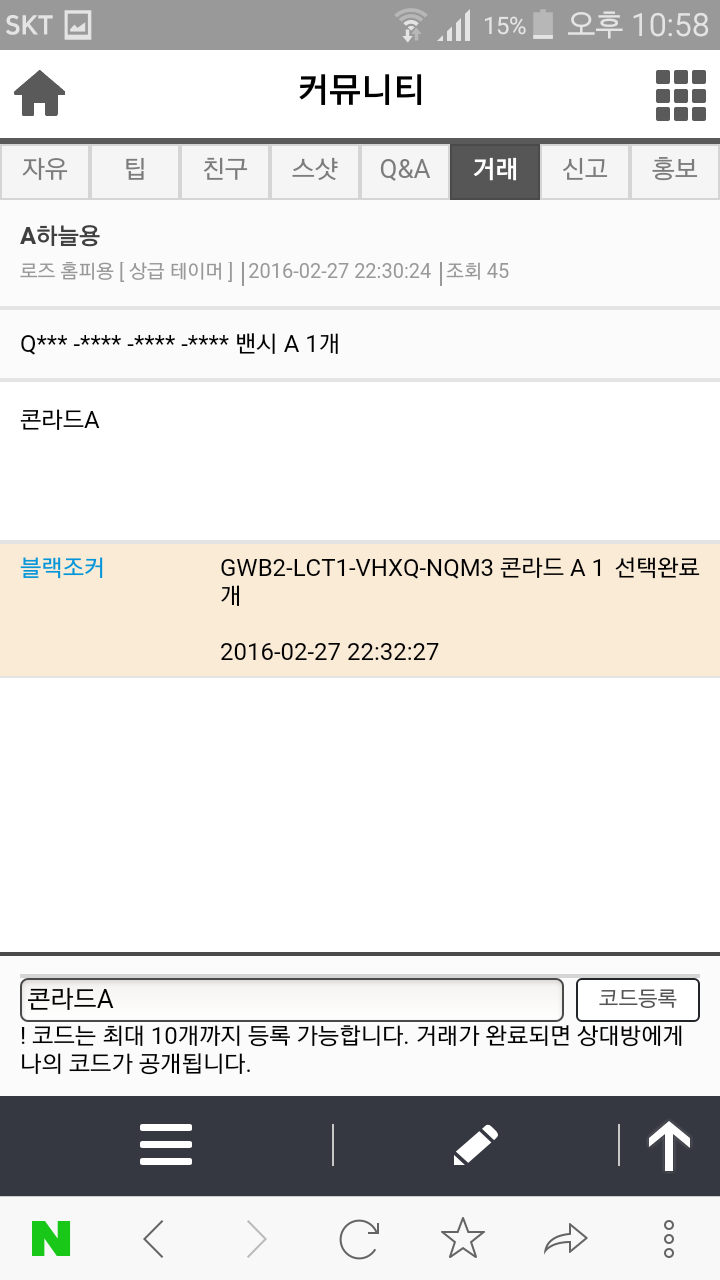720x1280 pixels.
Task: Switch to the 자유 tab
Action: (45, 171)
